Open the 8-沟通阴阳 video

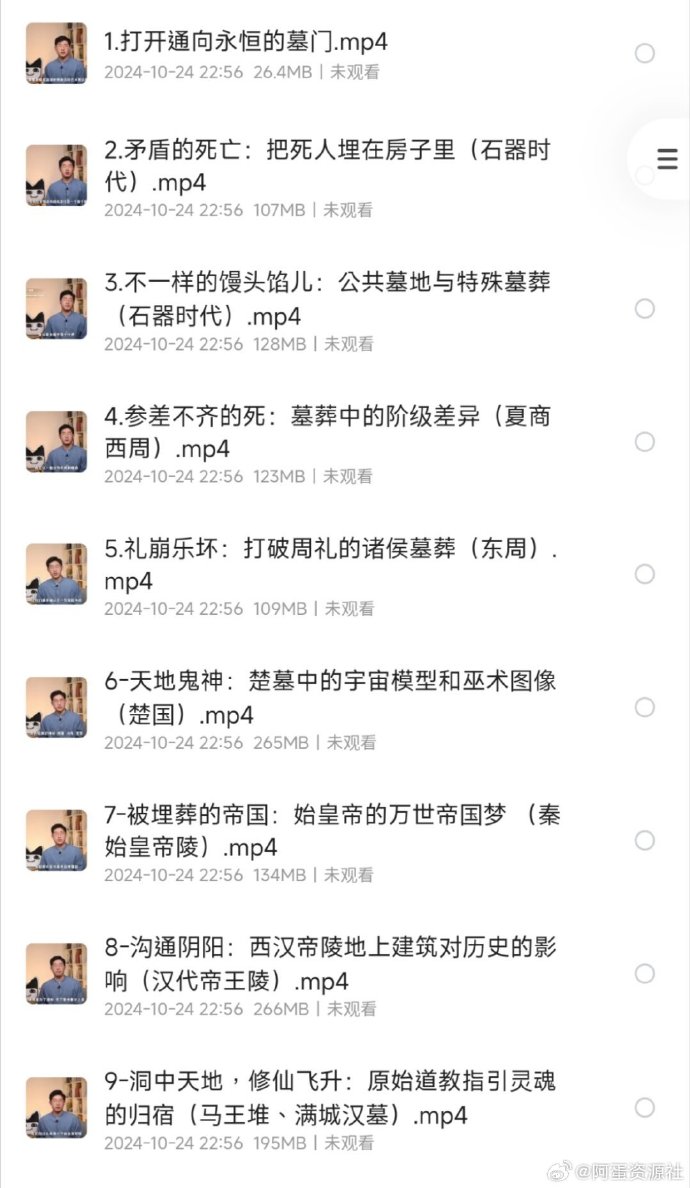330,963
